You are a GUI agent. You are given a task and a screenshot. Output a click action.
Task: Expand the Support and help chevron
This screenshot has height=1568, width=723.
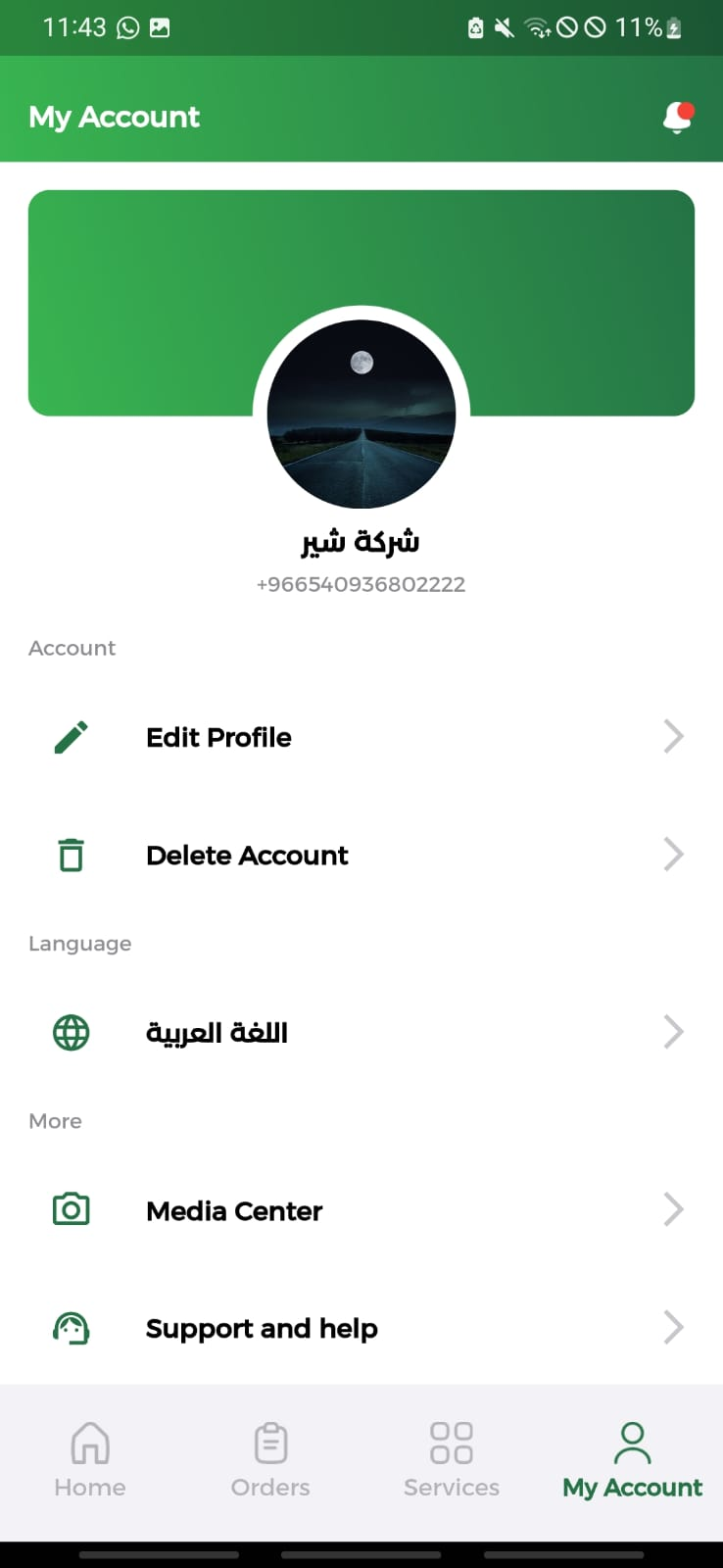point(673,1327)
